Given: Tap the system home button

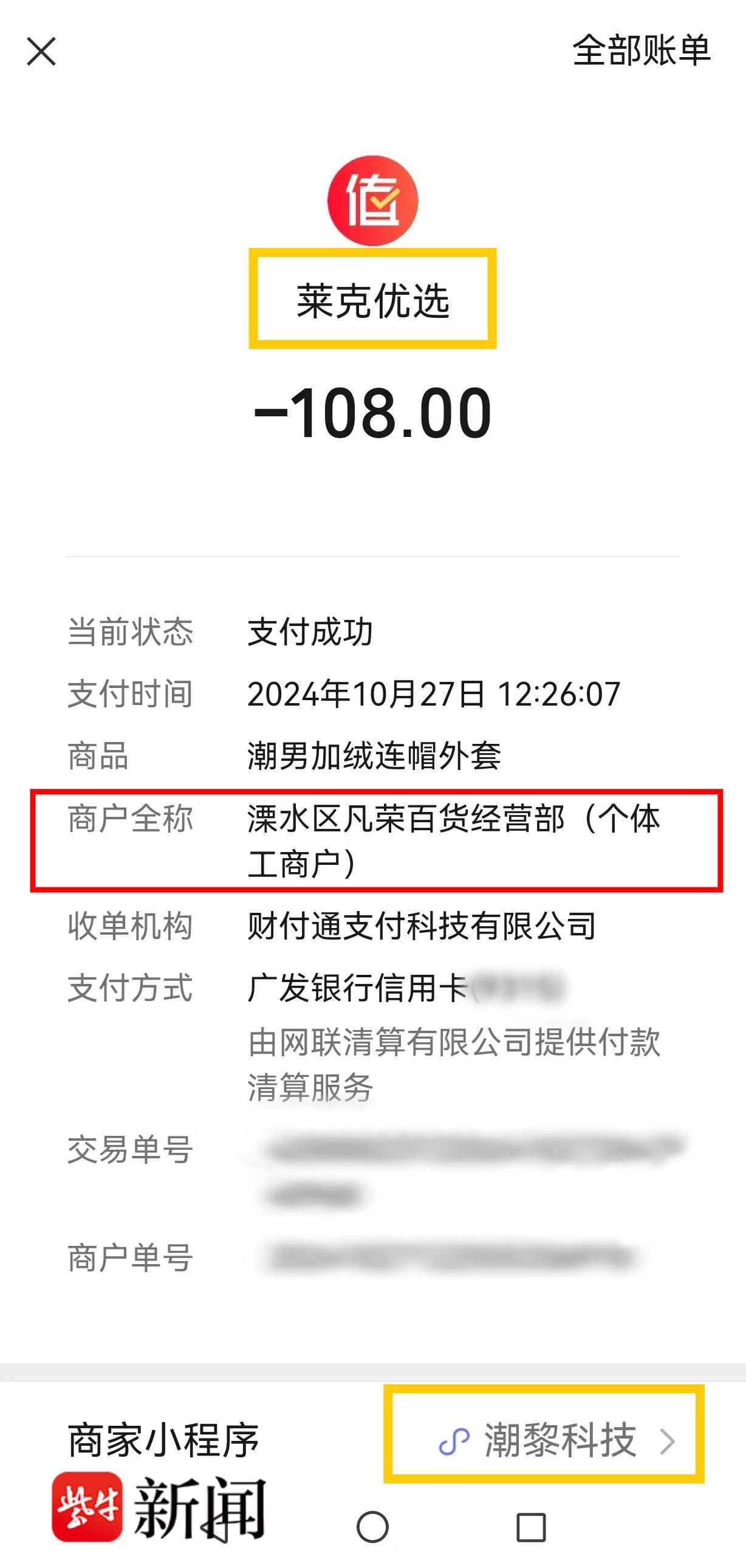Looking at the screenshot, I should click(x=372, y=1527).
